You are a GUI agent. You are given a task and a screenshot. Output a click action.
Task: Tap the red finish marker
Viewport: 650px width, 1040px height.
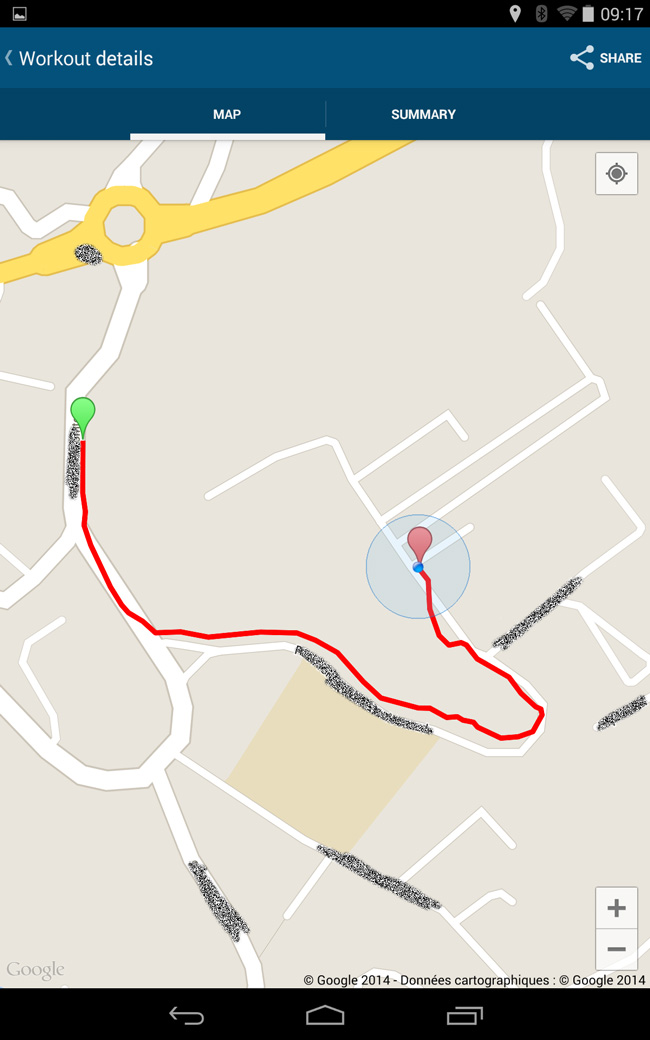(x=419, y=545)
